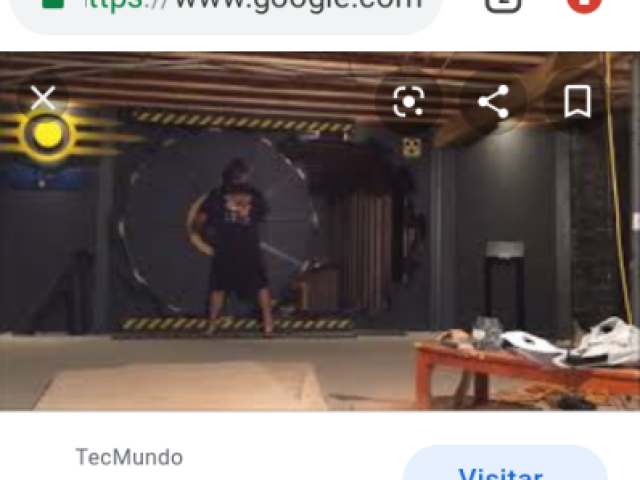Open the browser tab switcher
Screen dimensions: 640x480
[x=503, y=5]
